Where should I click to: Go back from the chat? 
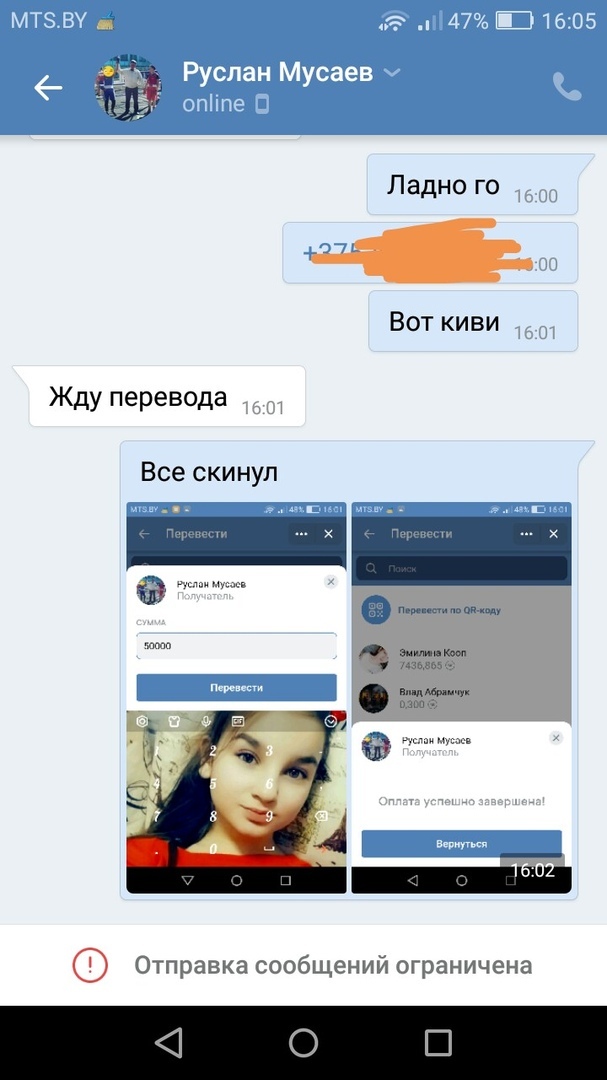pyautogui.click(x=48, y=88)
